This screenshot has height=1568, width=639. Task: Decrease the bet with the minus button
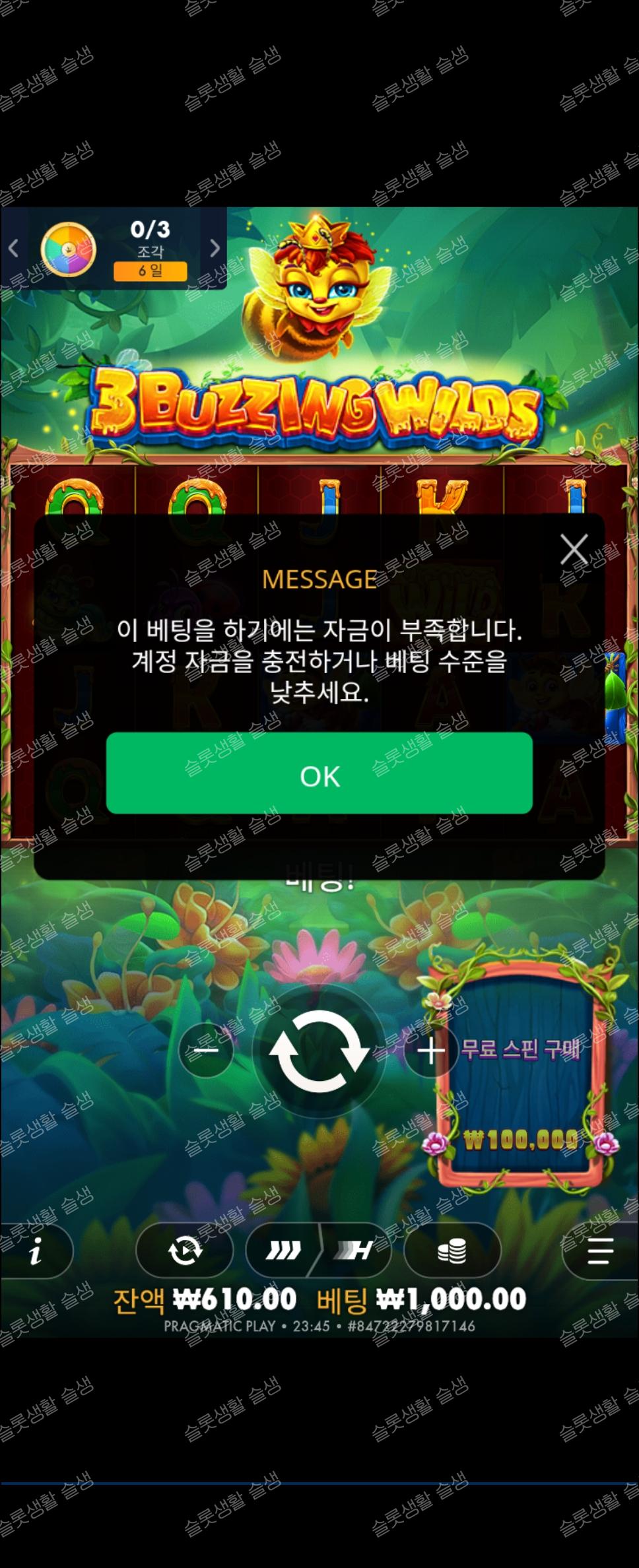pos(206,1050)
